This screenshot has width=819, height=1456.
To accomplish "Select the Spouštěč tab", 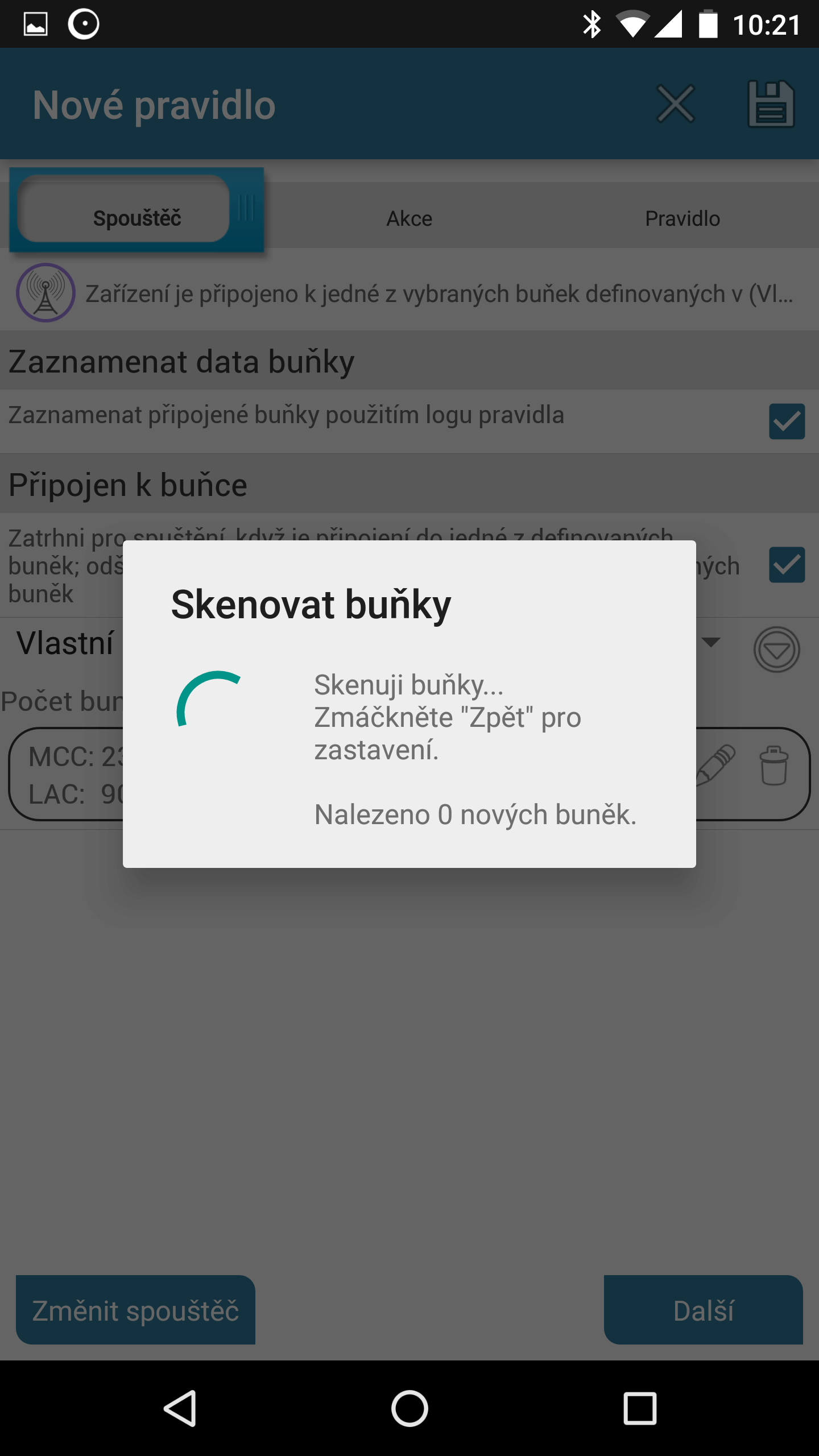I will pyautogui.click(x=136, y=217).
